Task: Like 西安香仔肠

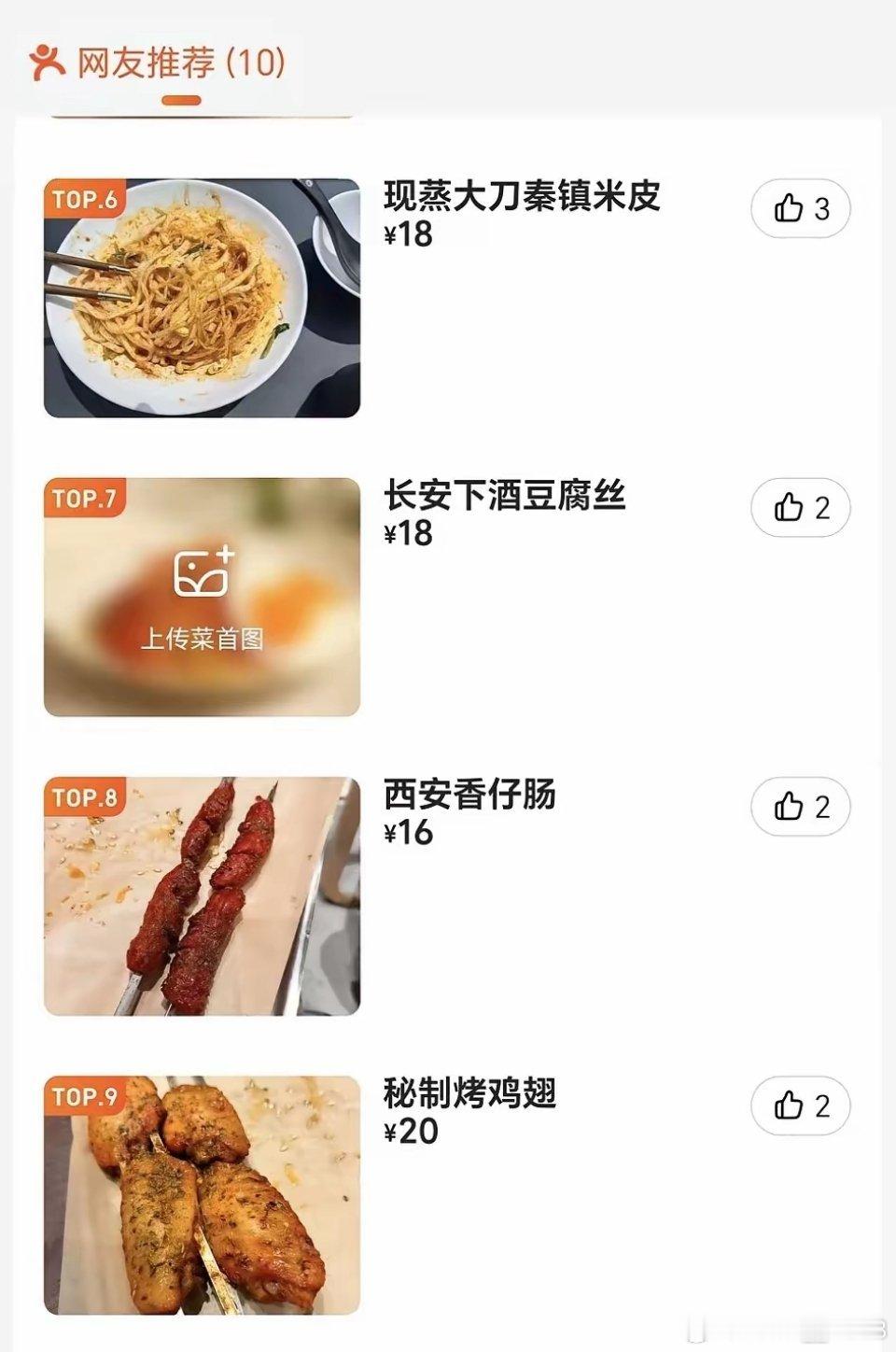Action: click(x=801, y=806)
